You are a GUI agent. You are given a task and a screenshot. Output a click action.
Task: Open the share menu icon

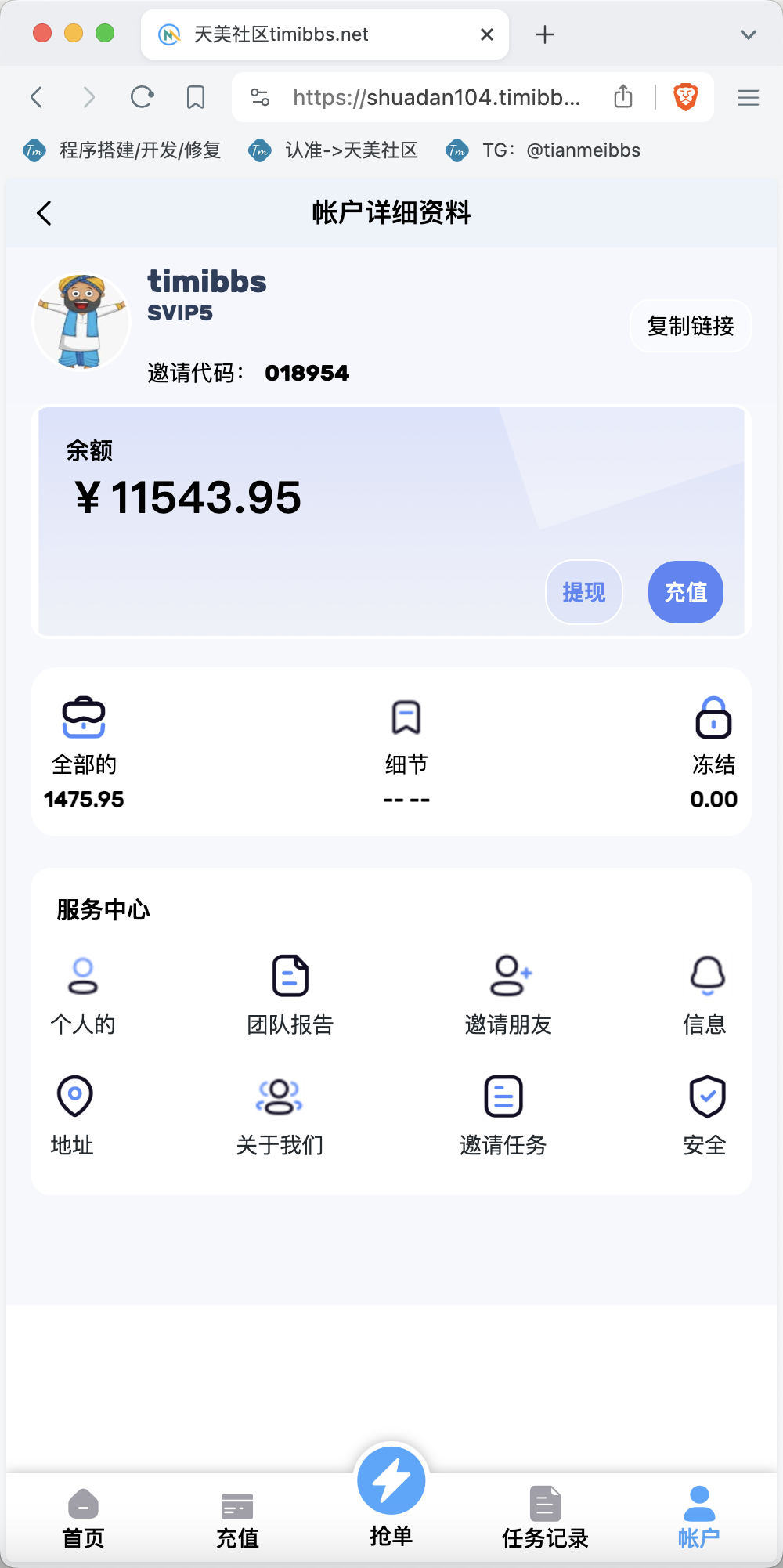(x=623, y=97)
